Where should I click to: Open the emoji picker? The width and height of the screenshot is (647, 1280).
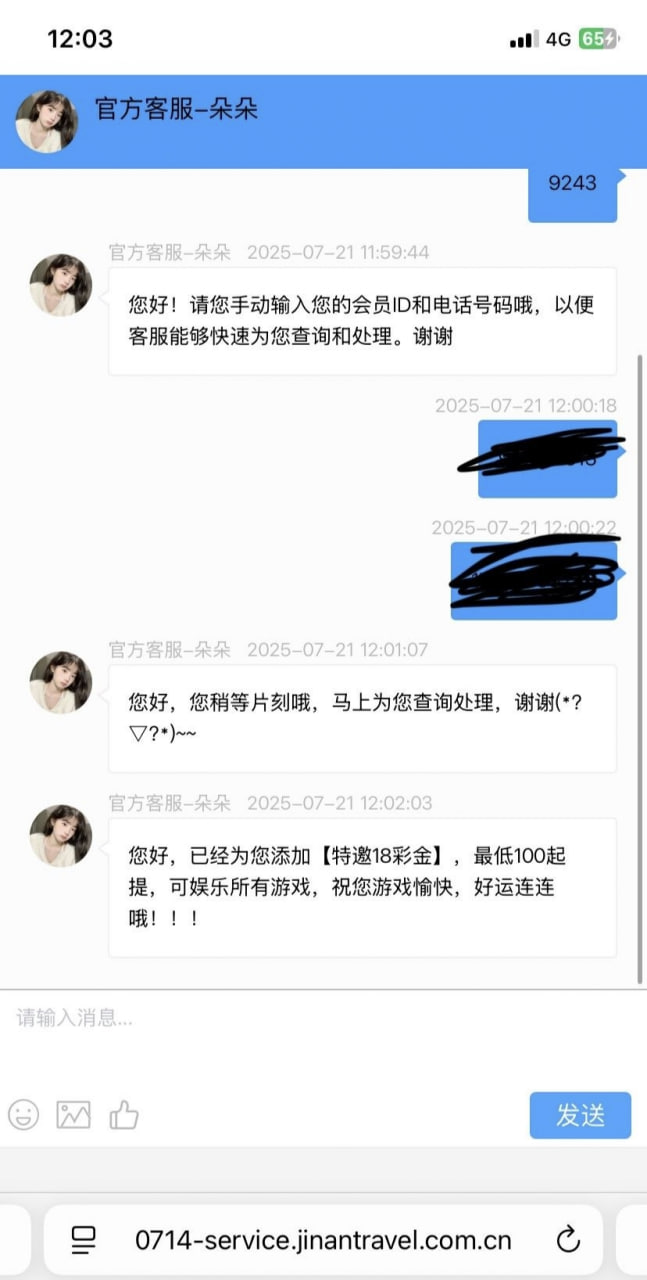(x=24, y=1114)
